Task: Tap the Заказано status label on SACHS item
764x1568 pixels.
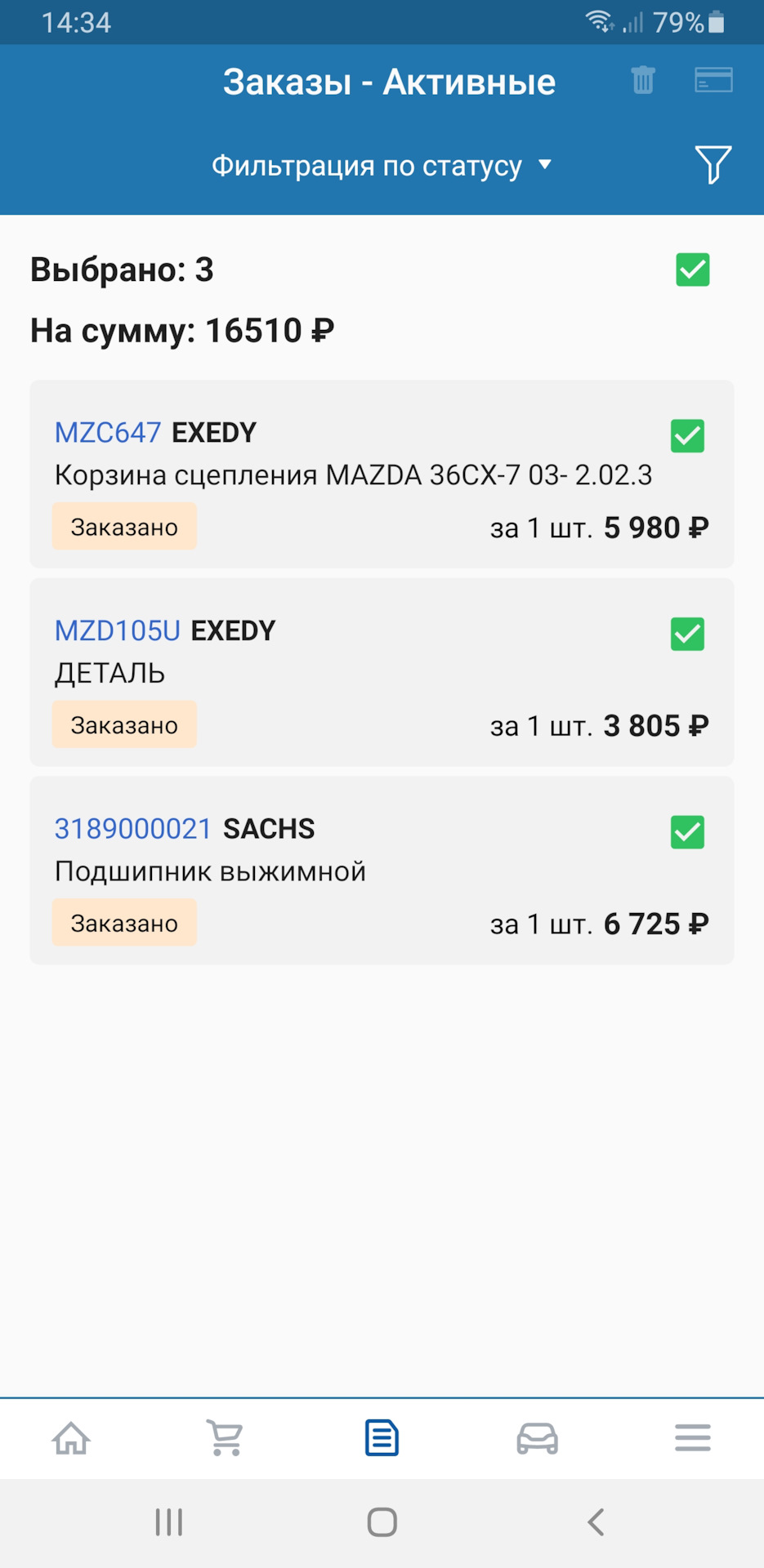Action: 124,922
